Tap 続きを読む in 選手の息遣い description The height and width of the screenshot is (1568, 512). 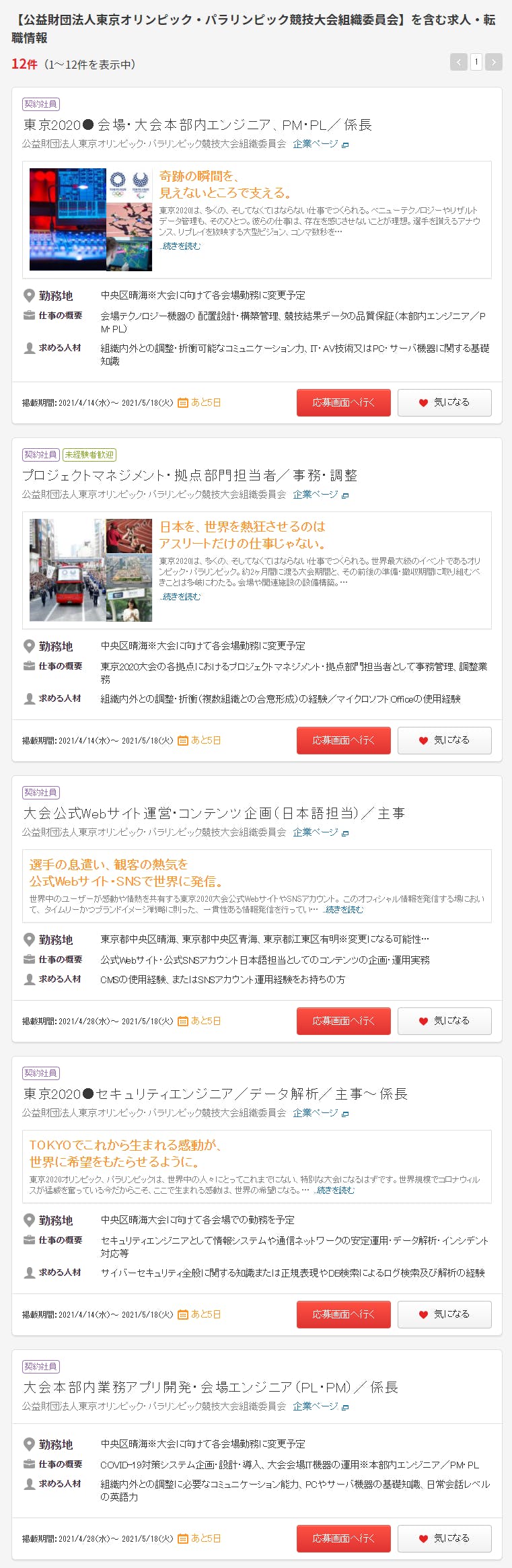pos(344,910)
